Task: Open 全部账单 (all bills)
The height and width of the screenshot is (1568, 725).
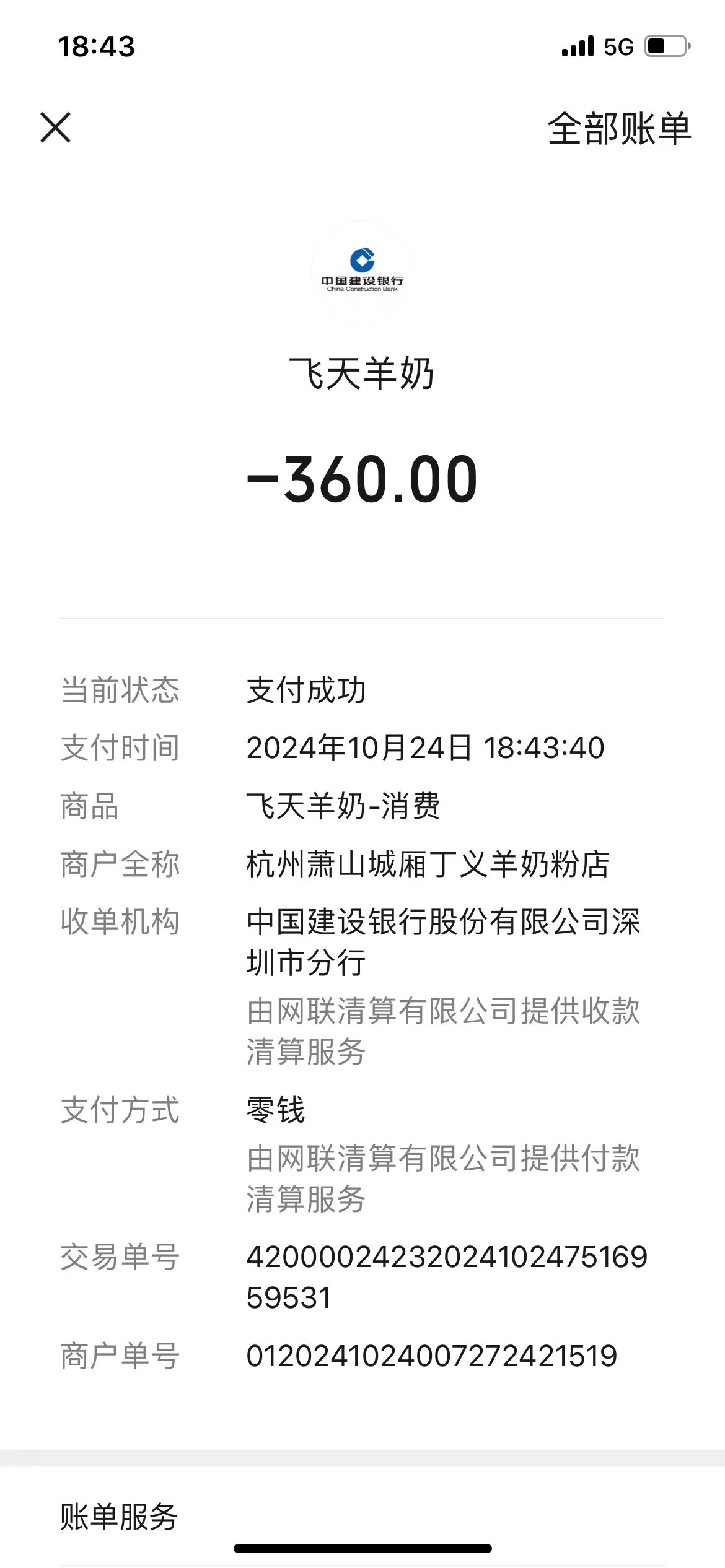Action: [618, 129]
